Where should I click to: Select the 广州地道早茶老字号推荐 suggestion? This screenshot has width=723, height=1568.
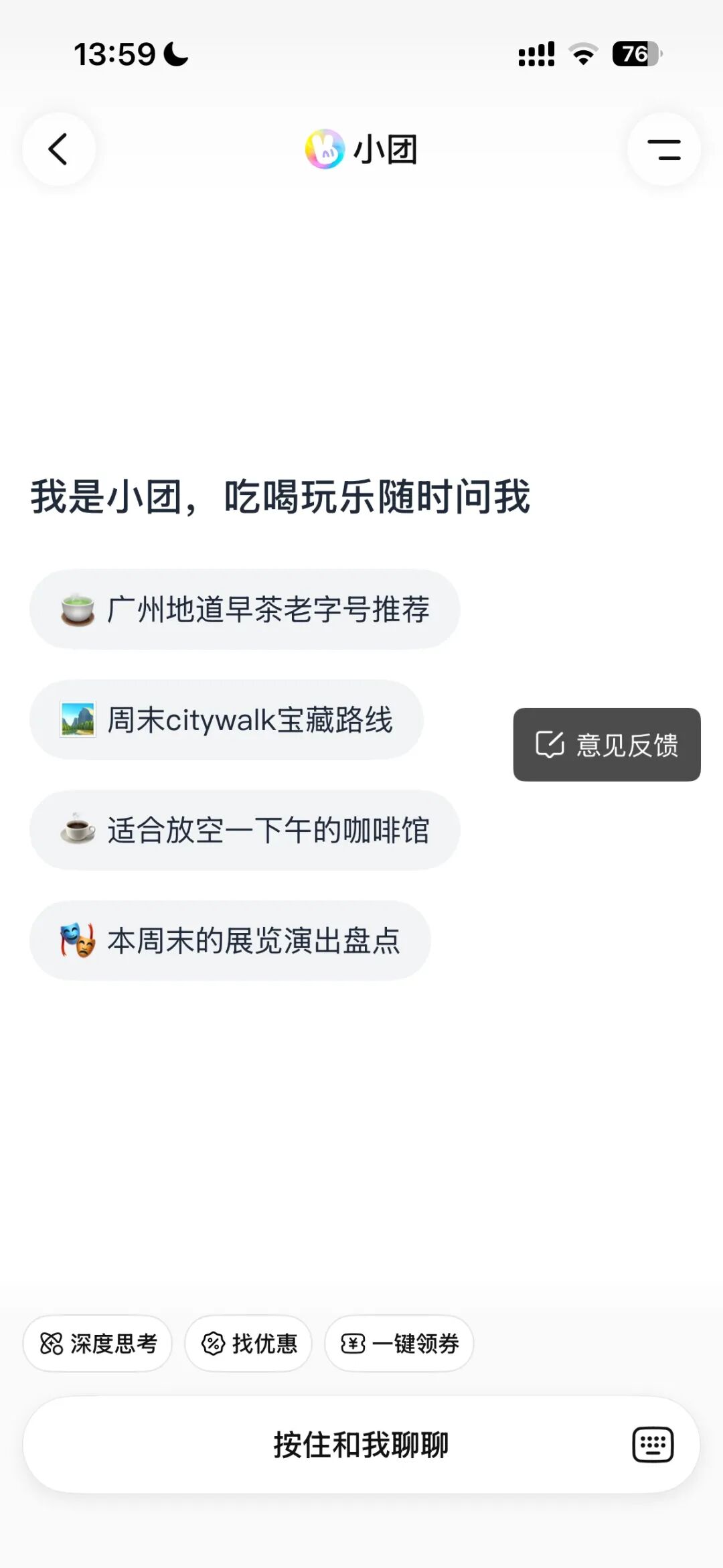(244, 609)
